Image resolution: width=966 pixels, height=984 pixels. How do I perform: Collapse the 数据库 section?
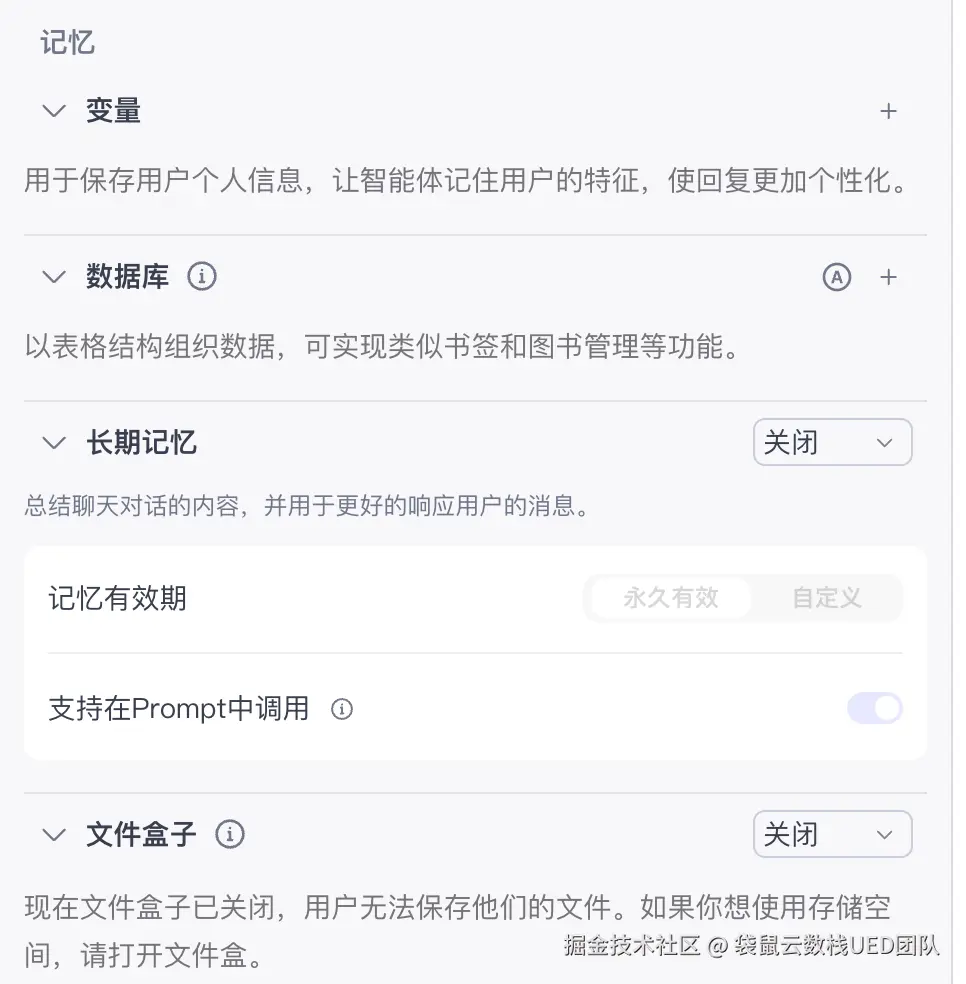point(54,277)
